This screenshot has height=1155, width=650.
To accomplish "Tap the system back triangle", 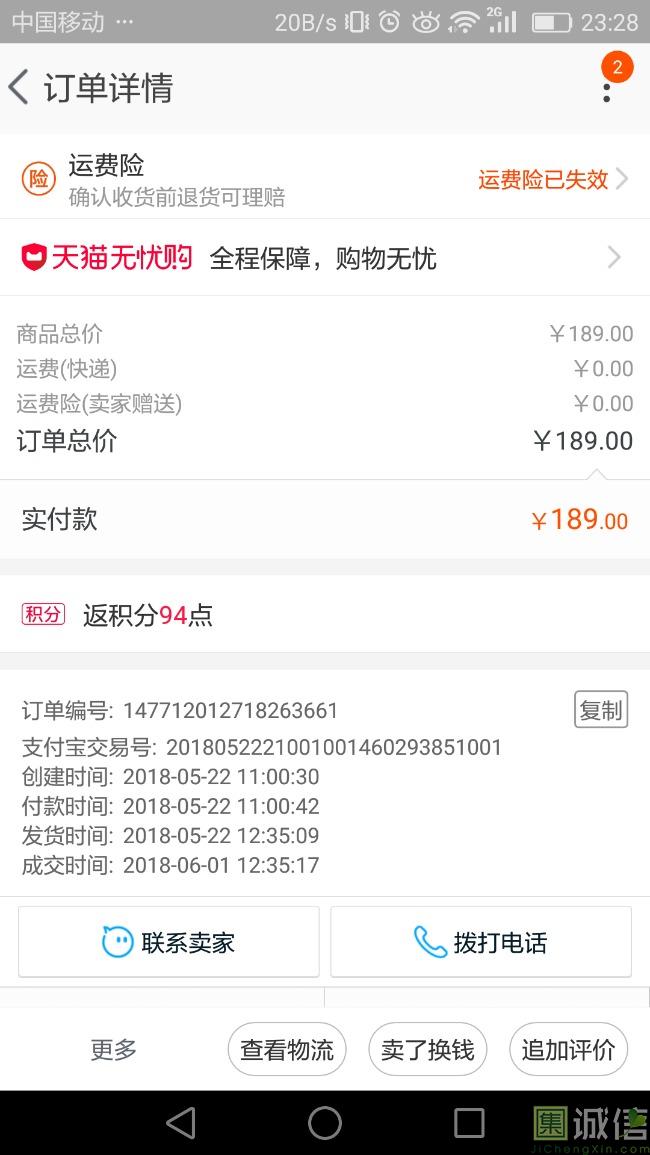I will point(181,1123).
